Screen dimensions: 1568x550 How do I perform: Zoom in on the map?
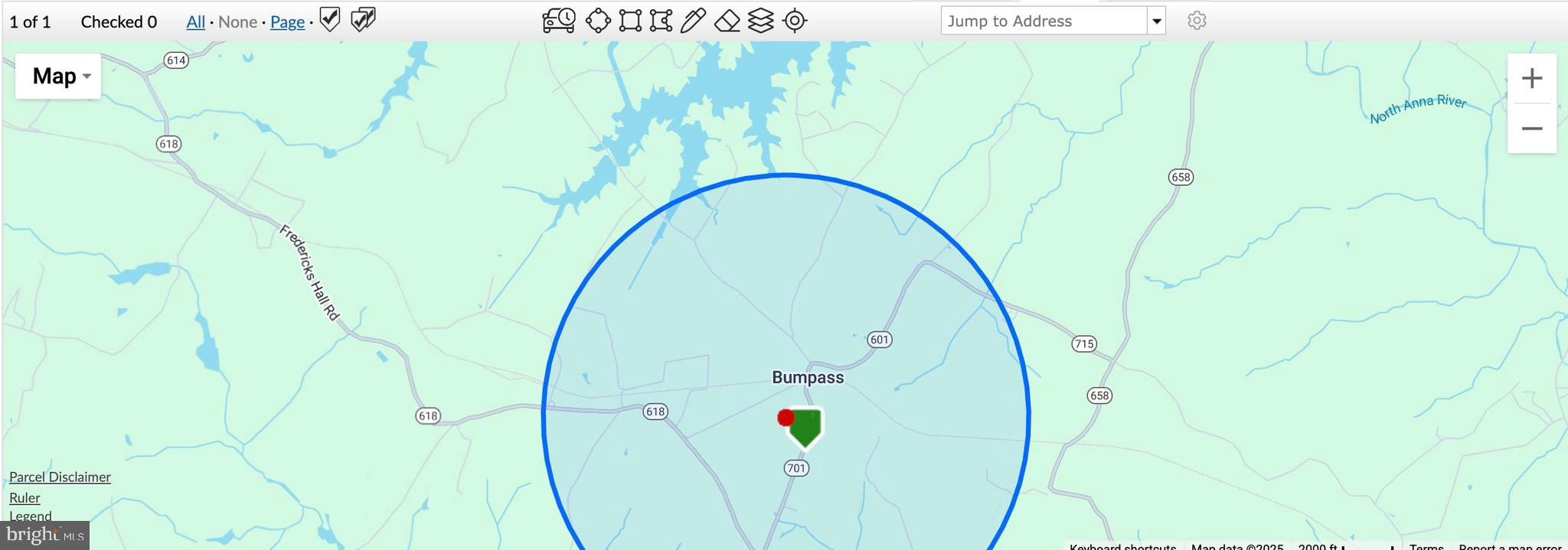coord(1531,78)
